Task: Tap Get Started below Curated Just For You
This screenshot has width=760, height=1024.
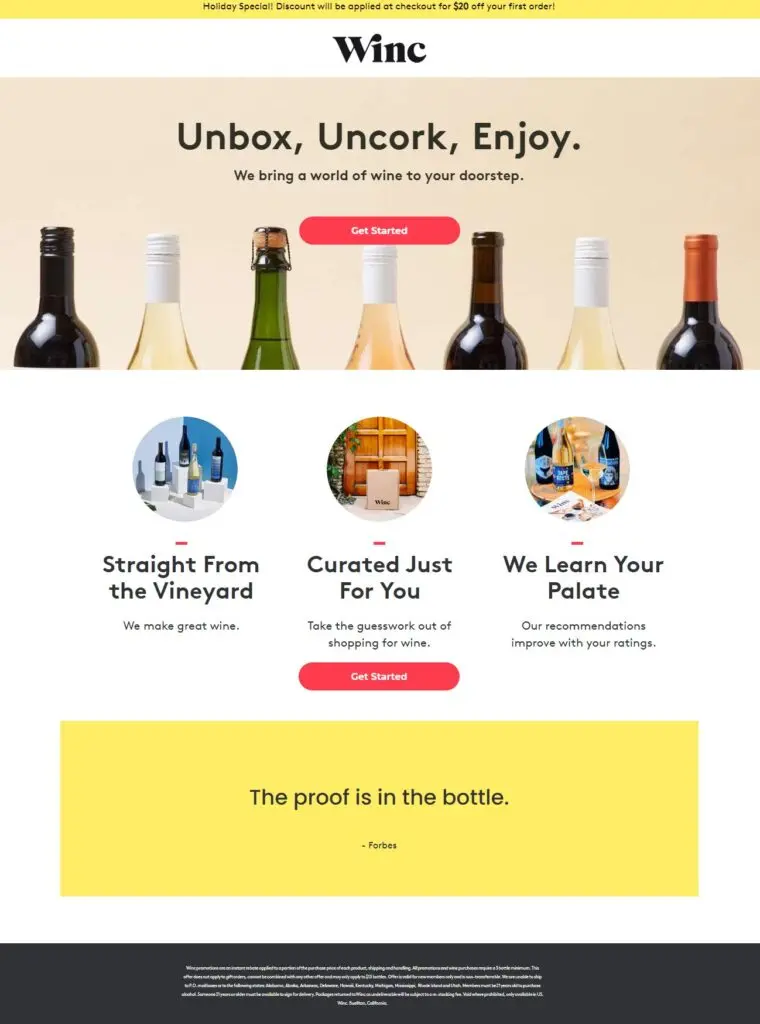Action: click(379, 677)
